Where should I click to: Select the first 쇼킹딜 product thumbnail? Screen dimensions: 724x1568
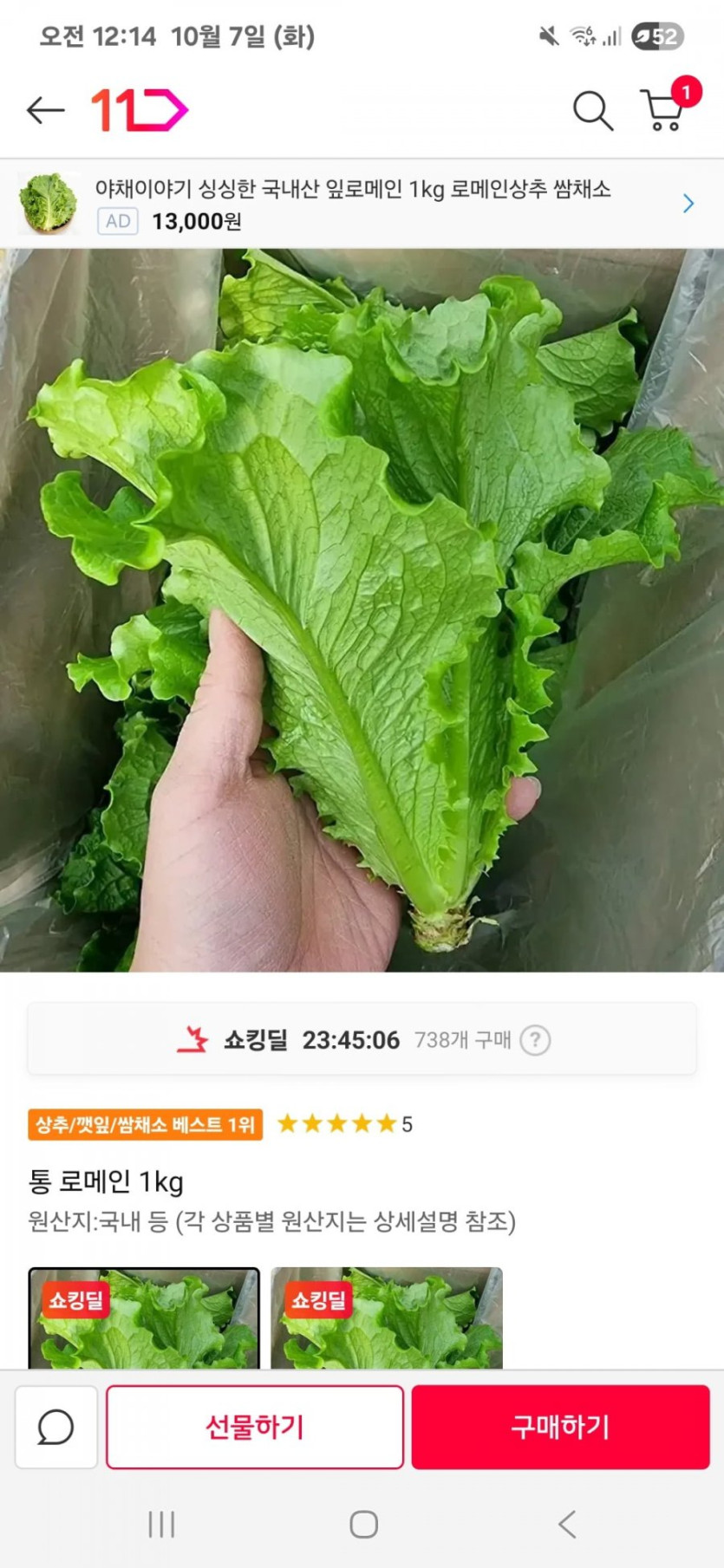[x=144, y=1318]
